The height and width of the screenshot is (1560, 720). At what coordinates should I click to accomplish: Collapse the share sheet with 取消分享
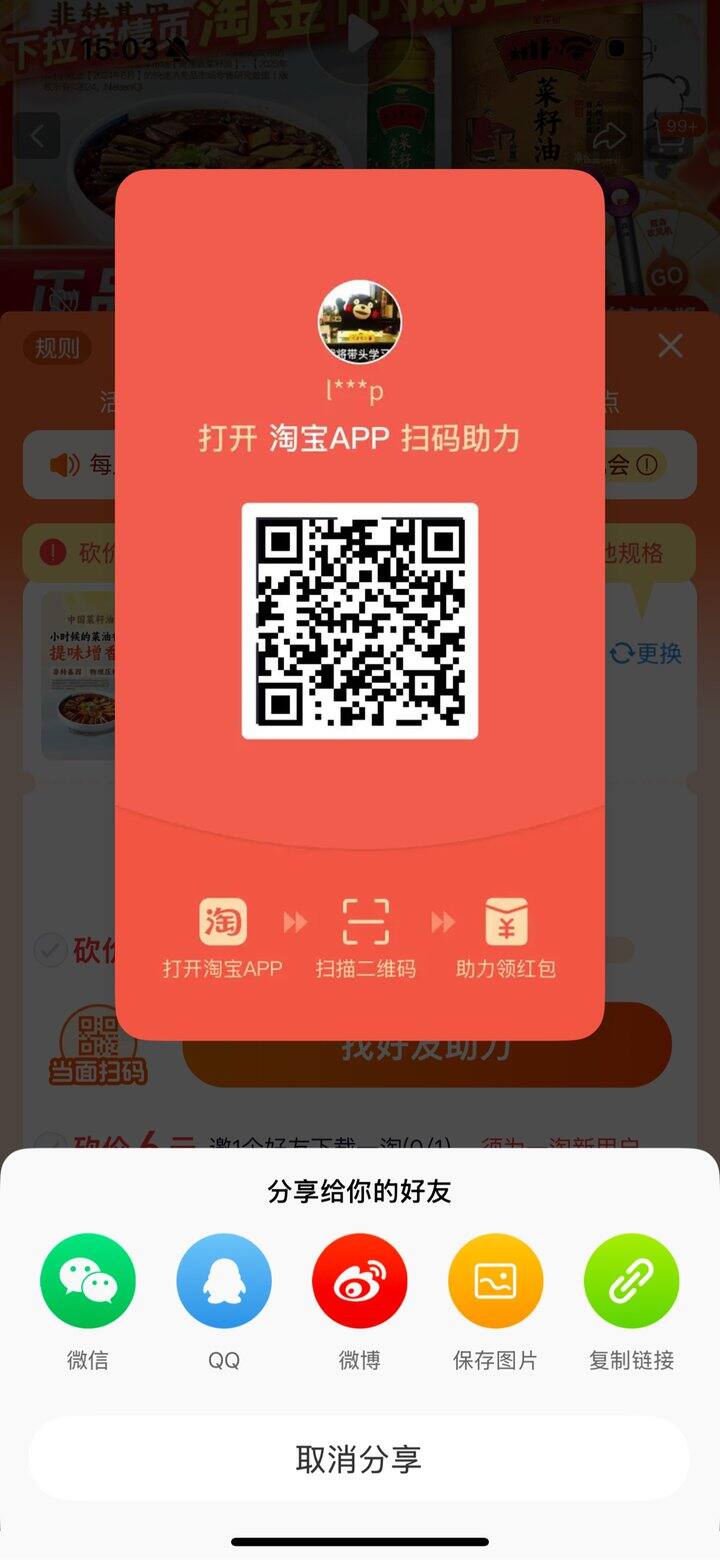[x=360, y=1458]
